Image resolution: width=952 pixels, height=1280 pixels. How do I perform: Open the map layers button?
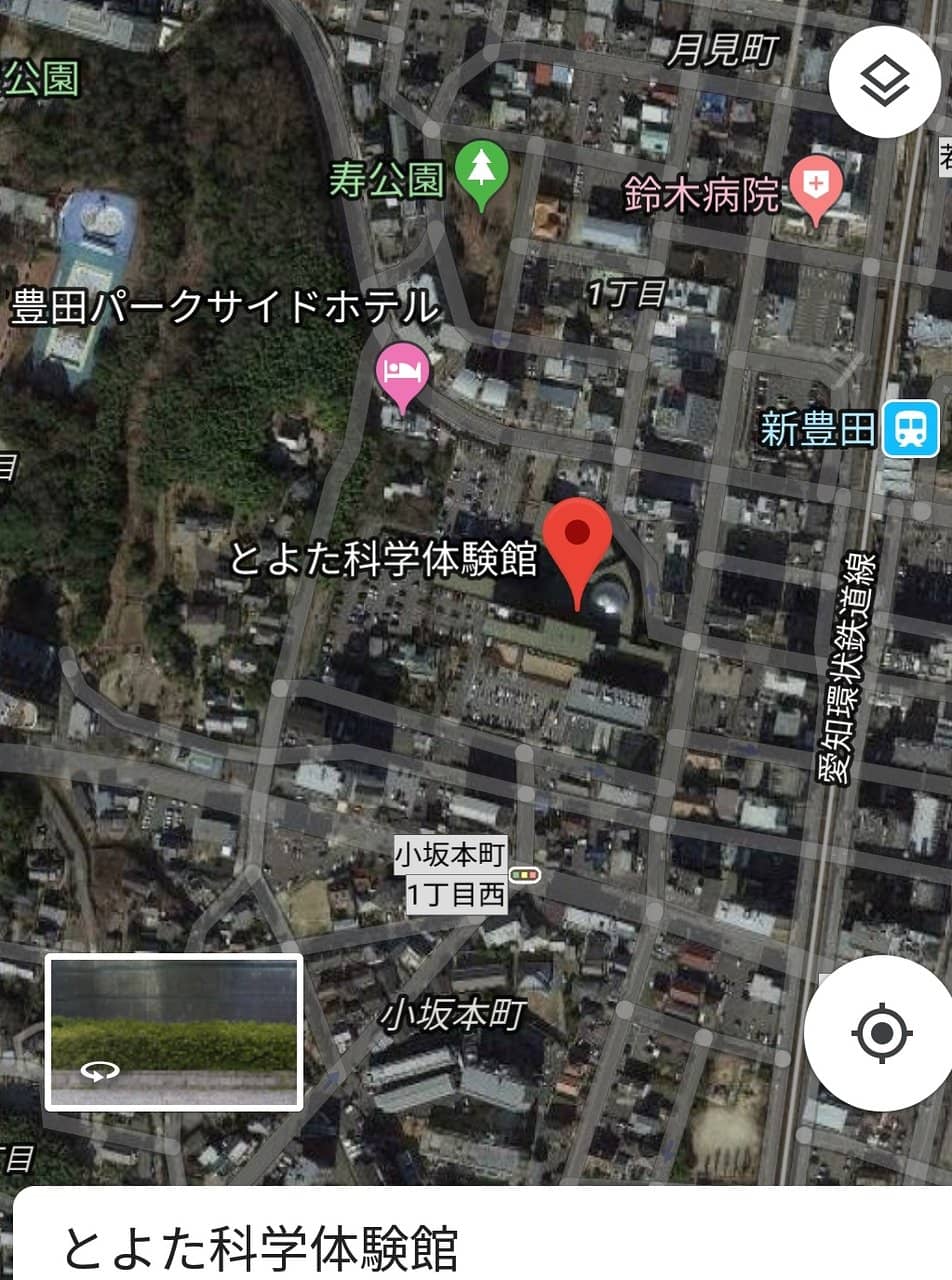tap(884, 83)
